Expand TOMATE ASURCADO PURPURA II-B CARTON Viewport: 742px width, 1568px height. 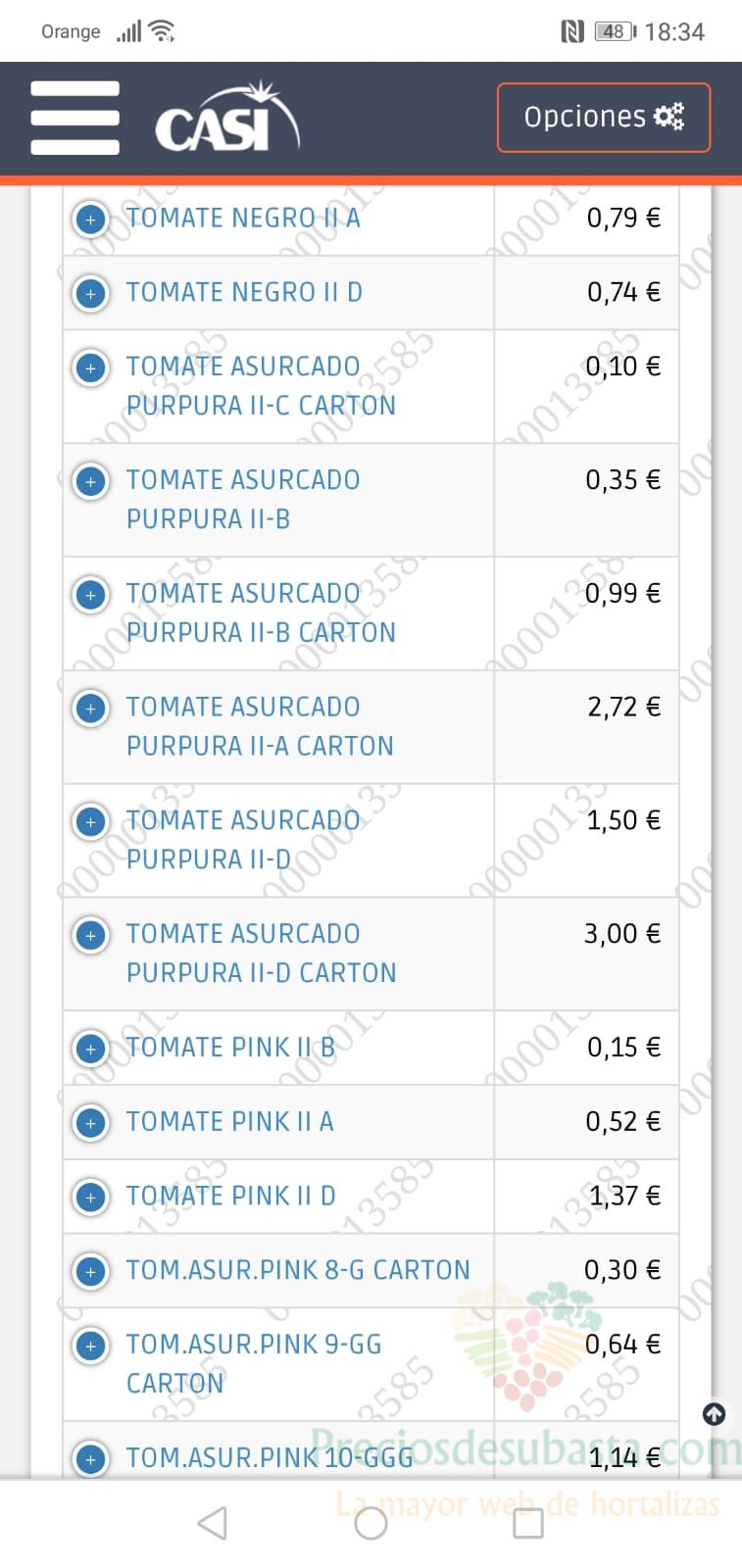(x=91, y=595)
